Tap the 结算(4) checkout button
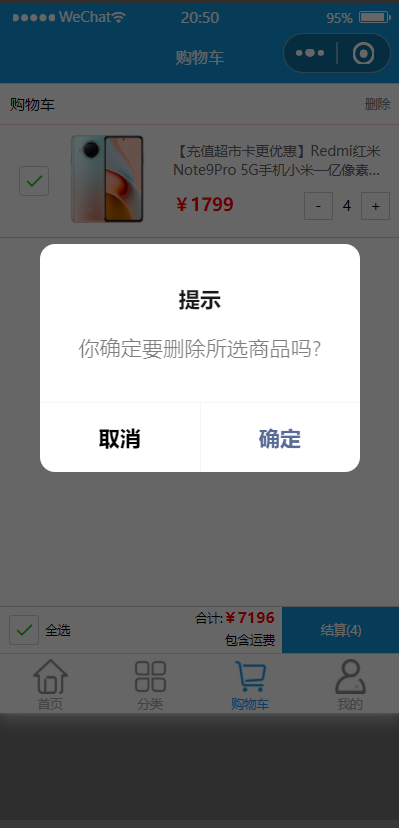The image size is (399, 828). [x=340, y=630]
